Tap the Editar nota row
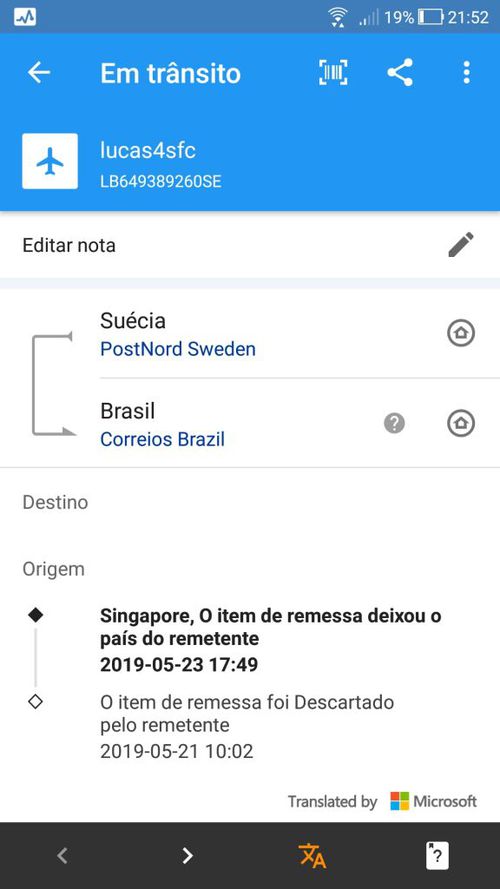The image size is (500, 889). point(250,245)
